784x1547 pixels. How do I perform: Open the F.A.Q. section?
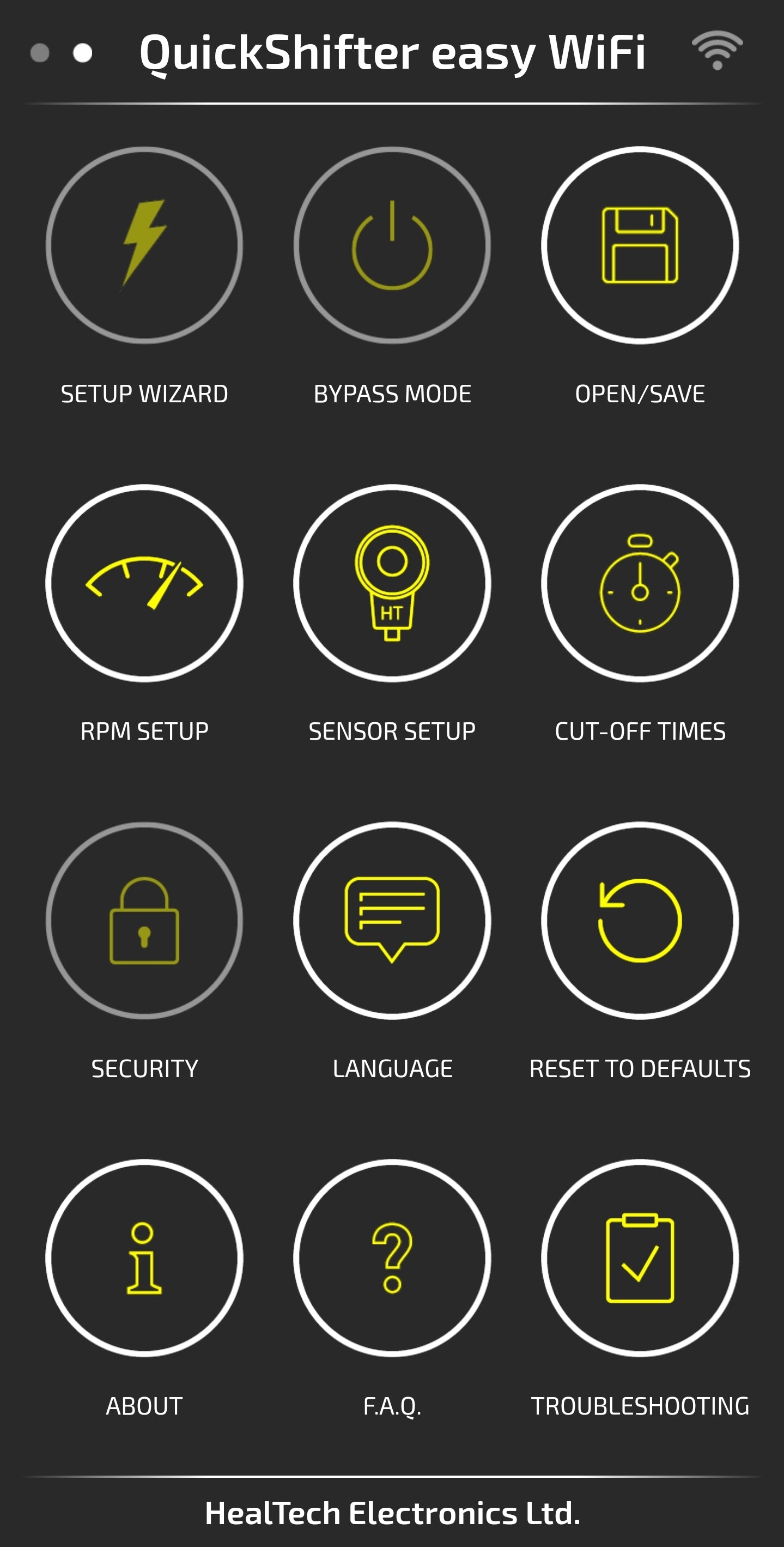pyautogui.click(x=392, y=1258)
